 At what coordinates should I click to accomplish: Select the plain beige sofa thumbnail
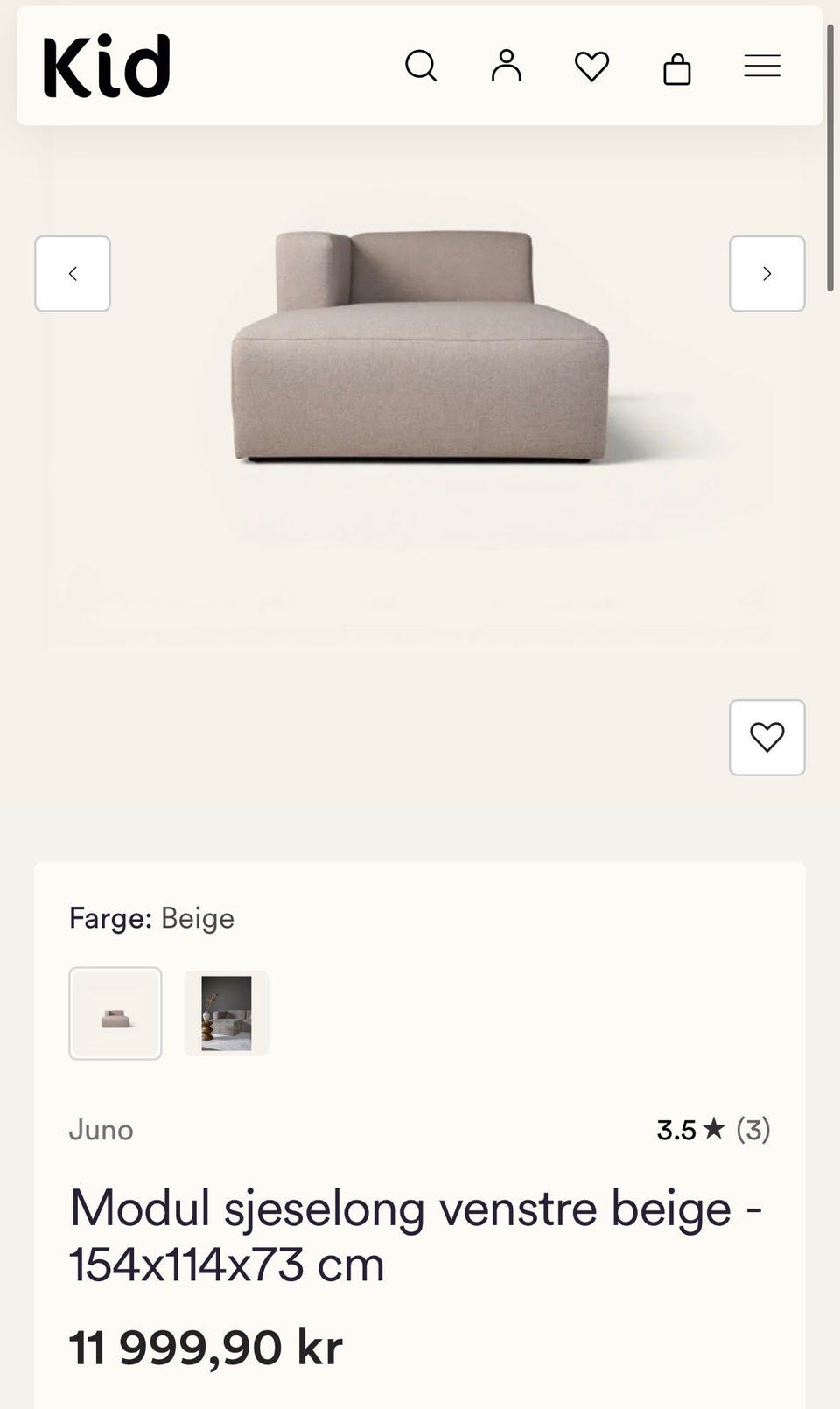[x=115, y=1013]
